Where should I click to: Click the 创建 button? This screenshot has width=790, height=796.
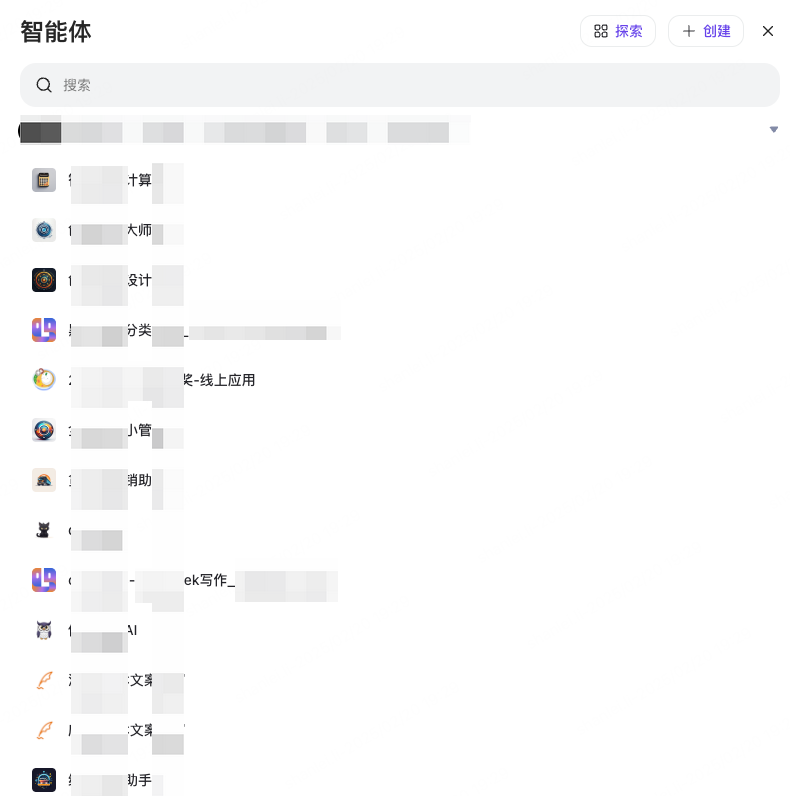[706, 31]
